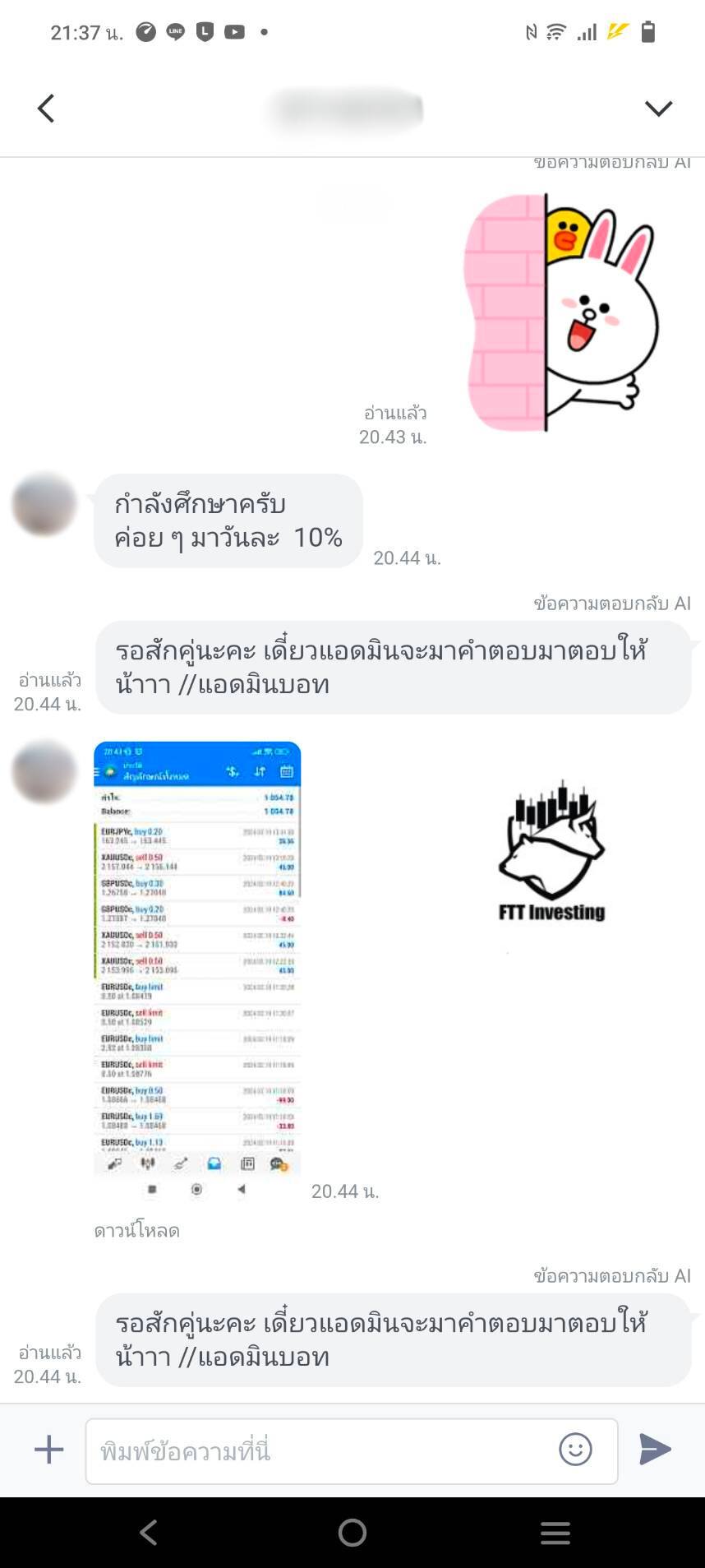Tap the ดาวน์โหลด download link
The width and height of the screenshot is (705, 1568).
tap(136, 1231)
